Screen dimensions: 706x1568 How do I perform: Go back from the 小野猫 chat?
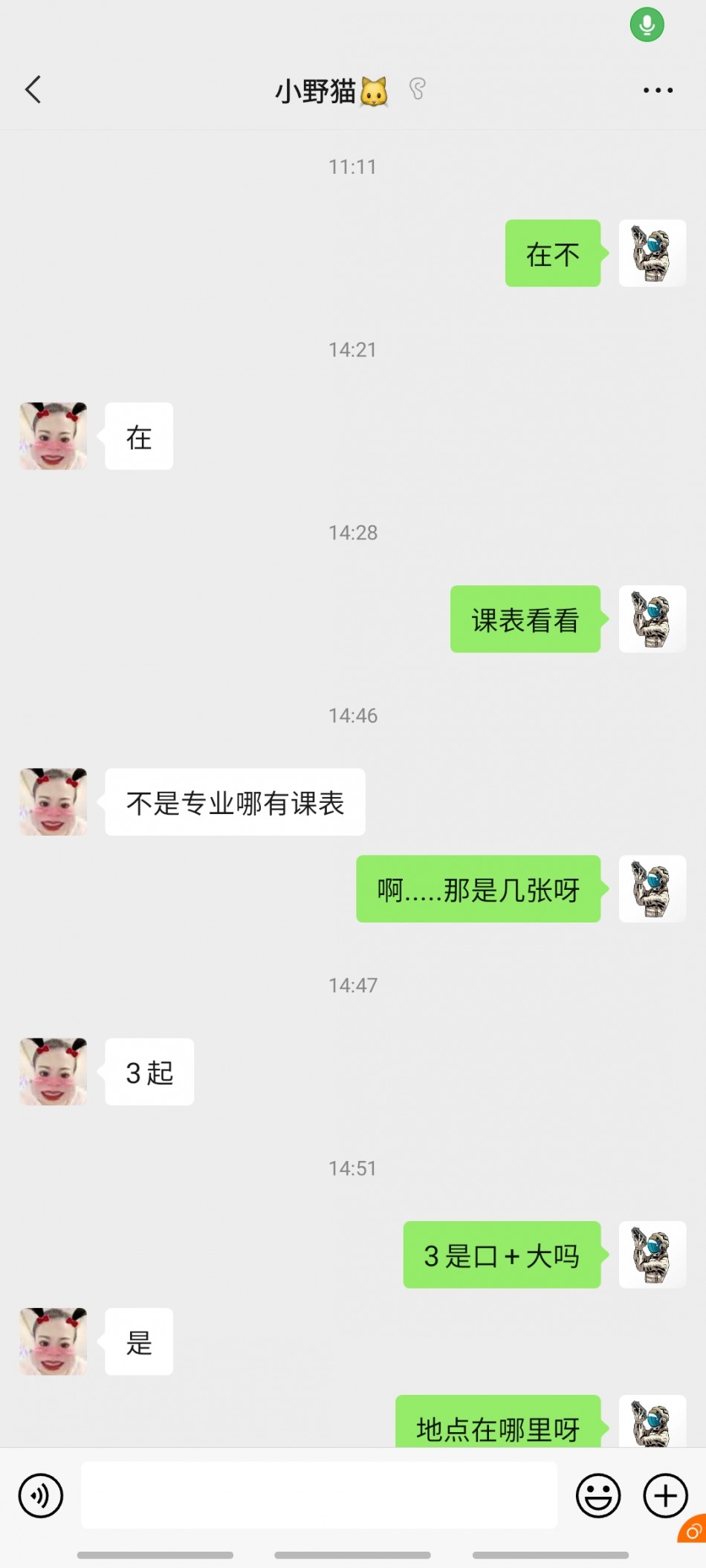[x=33, y=90]
